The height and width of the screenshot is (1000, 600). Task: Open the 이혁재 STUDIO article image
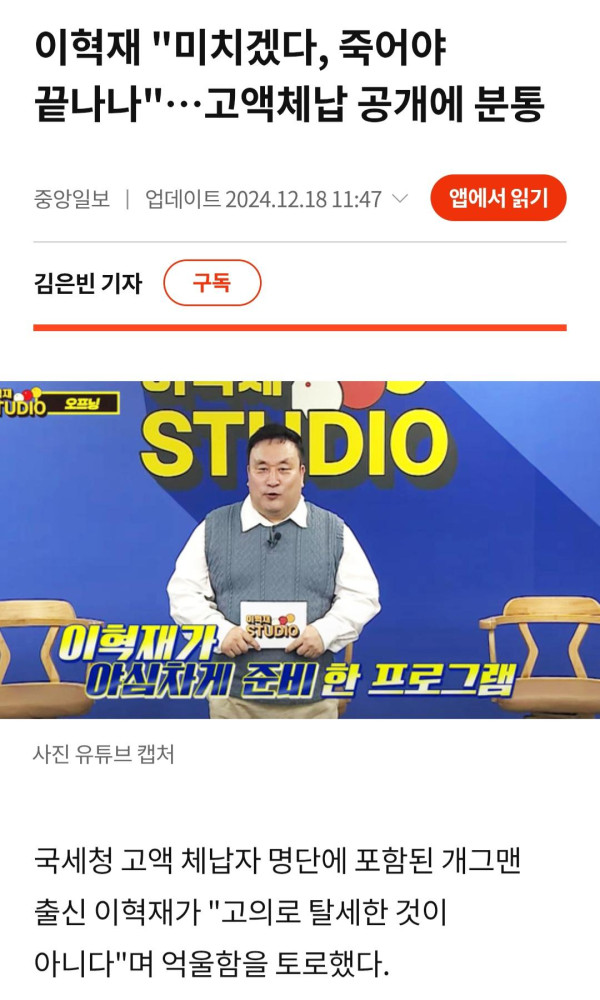300,550
